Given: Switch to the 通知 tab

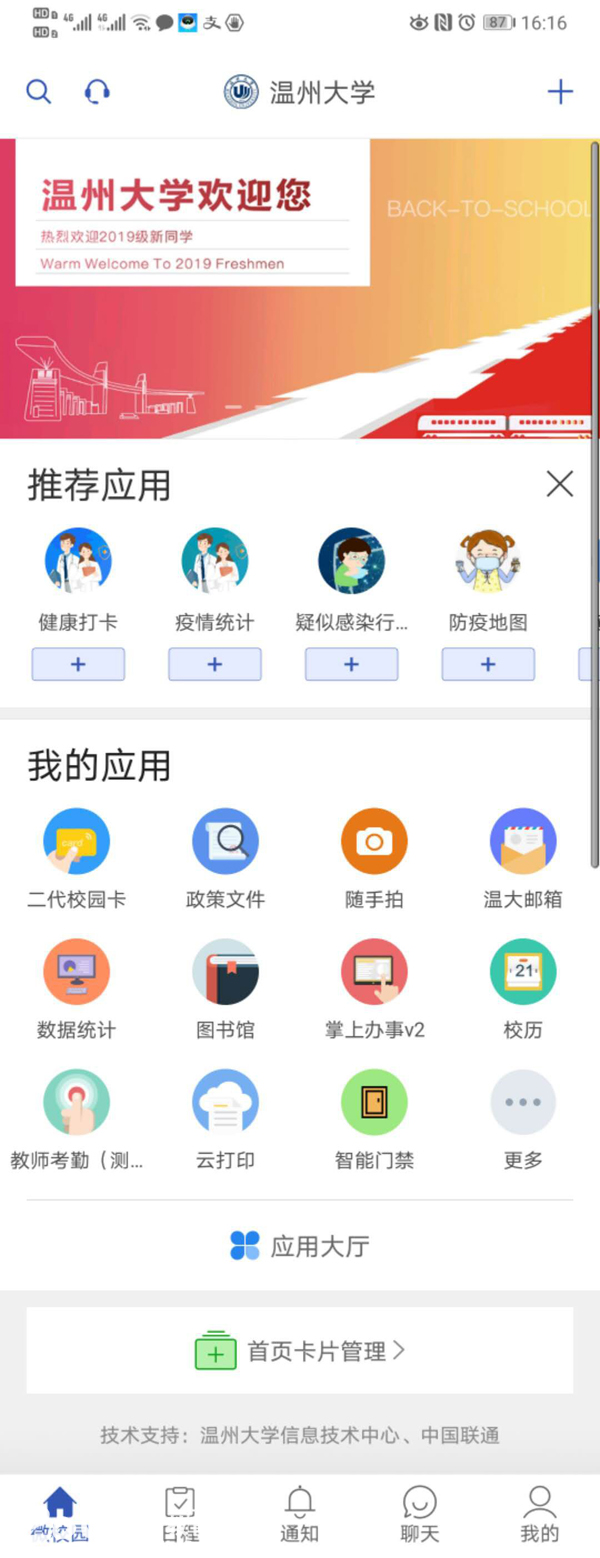Looking at the screenshot, I should point(299,1514).
